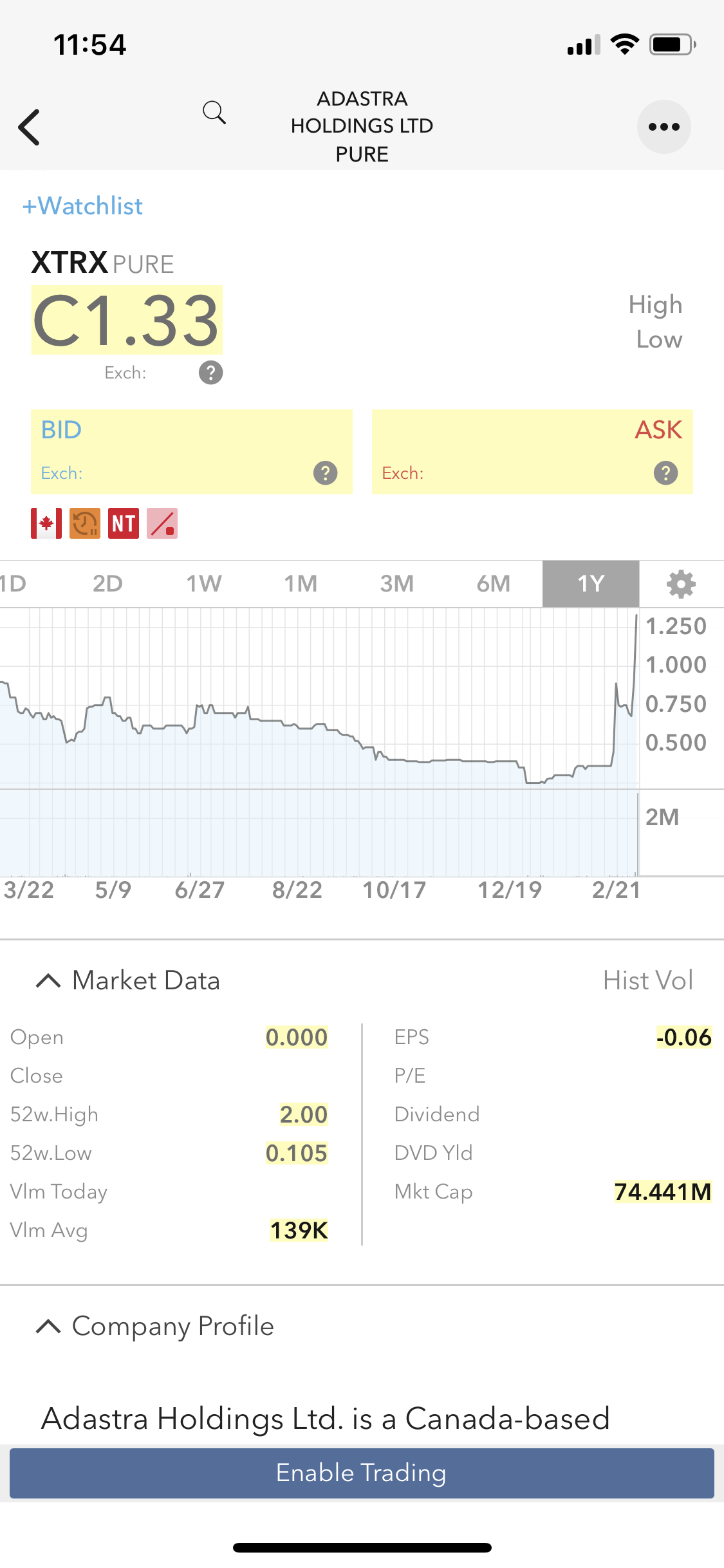Switch chart to 1M range

tap(301, 584)
